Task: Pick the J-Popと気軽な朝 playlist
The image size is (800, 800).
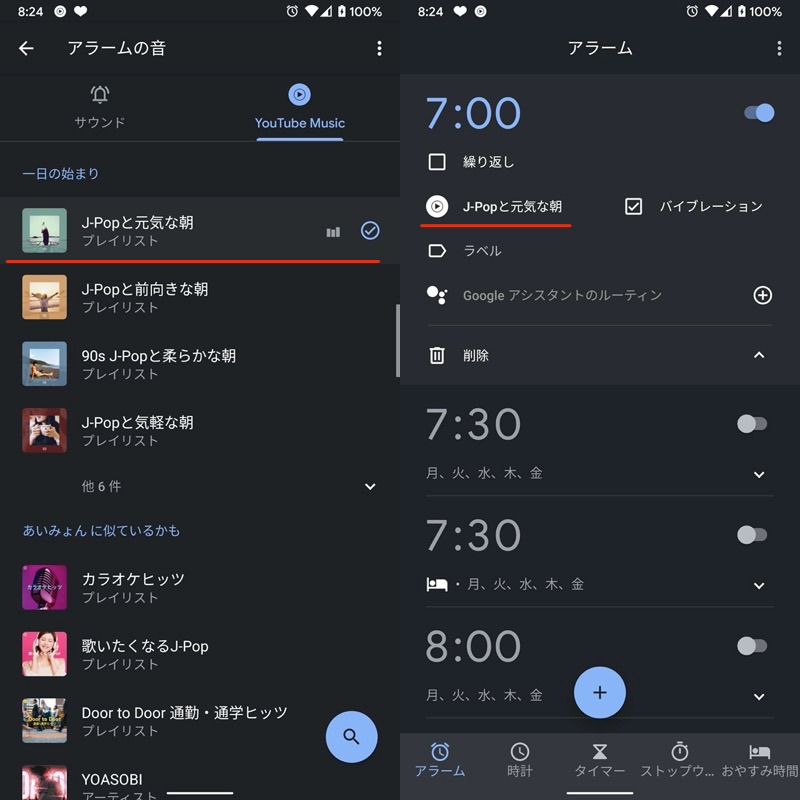Action: pyautogui.click(x=137, y=430)
